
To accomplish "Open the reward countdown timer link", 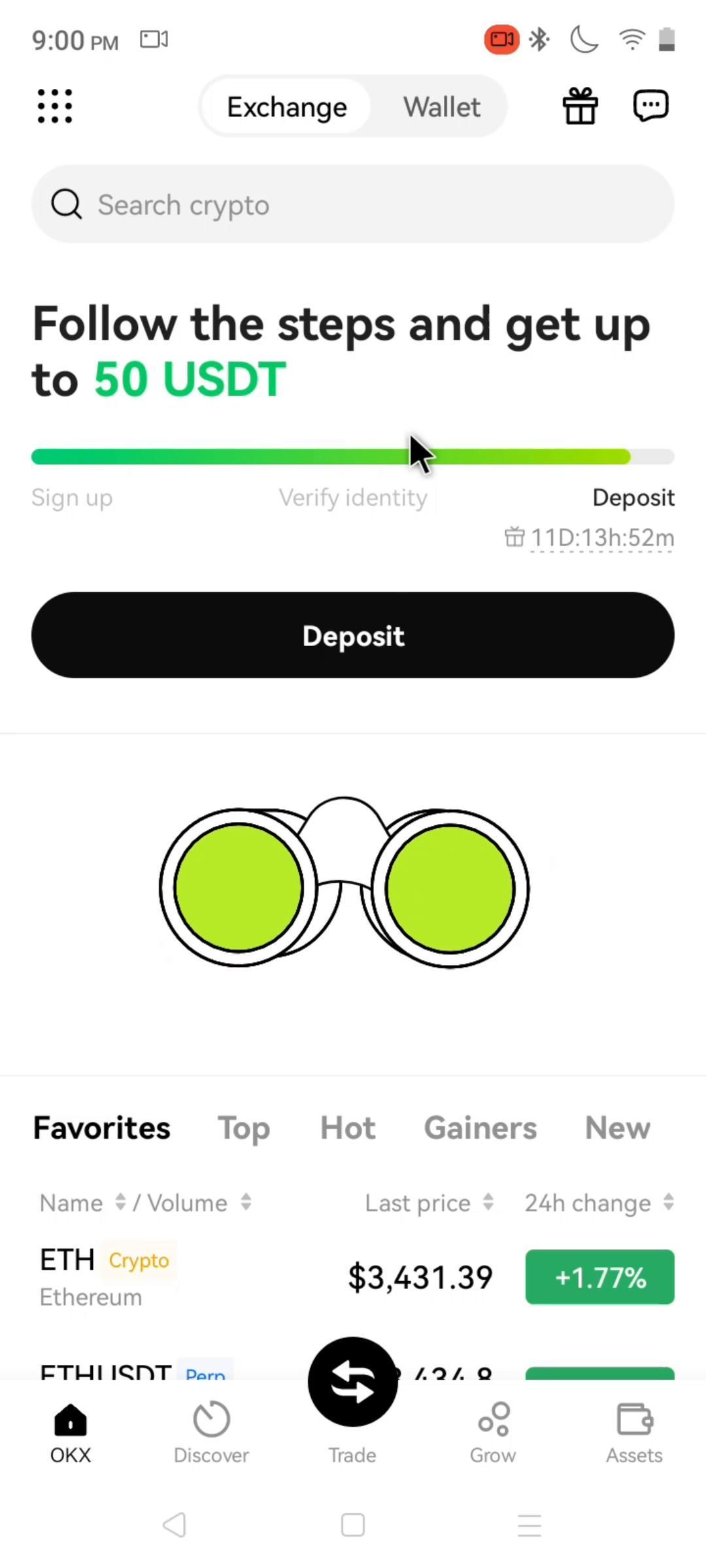I will click(x=601, y=538).
